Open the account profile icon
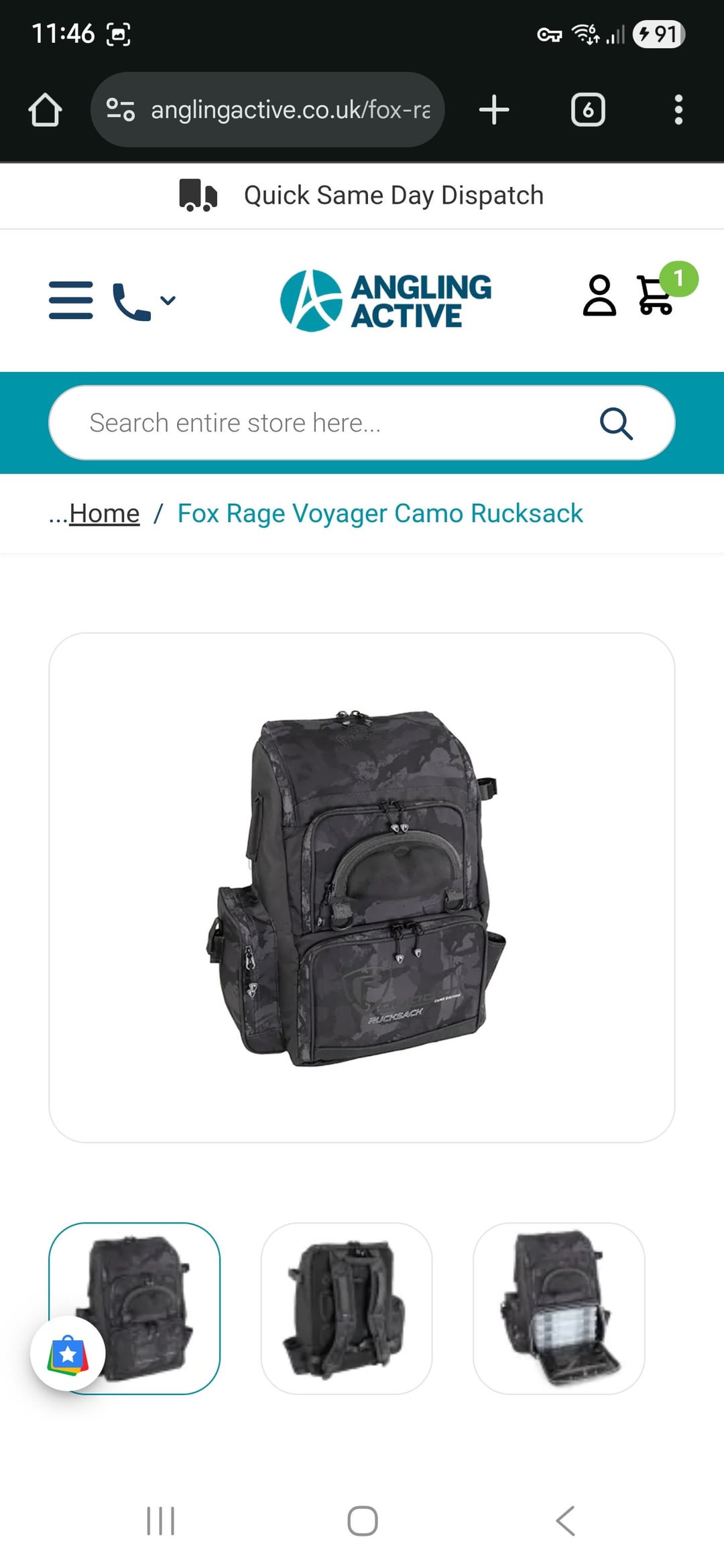Viewport: 724px width, 1568px height. click(x=599, y=296)
